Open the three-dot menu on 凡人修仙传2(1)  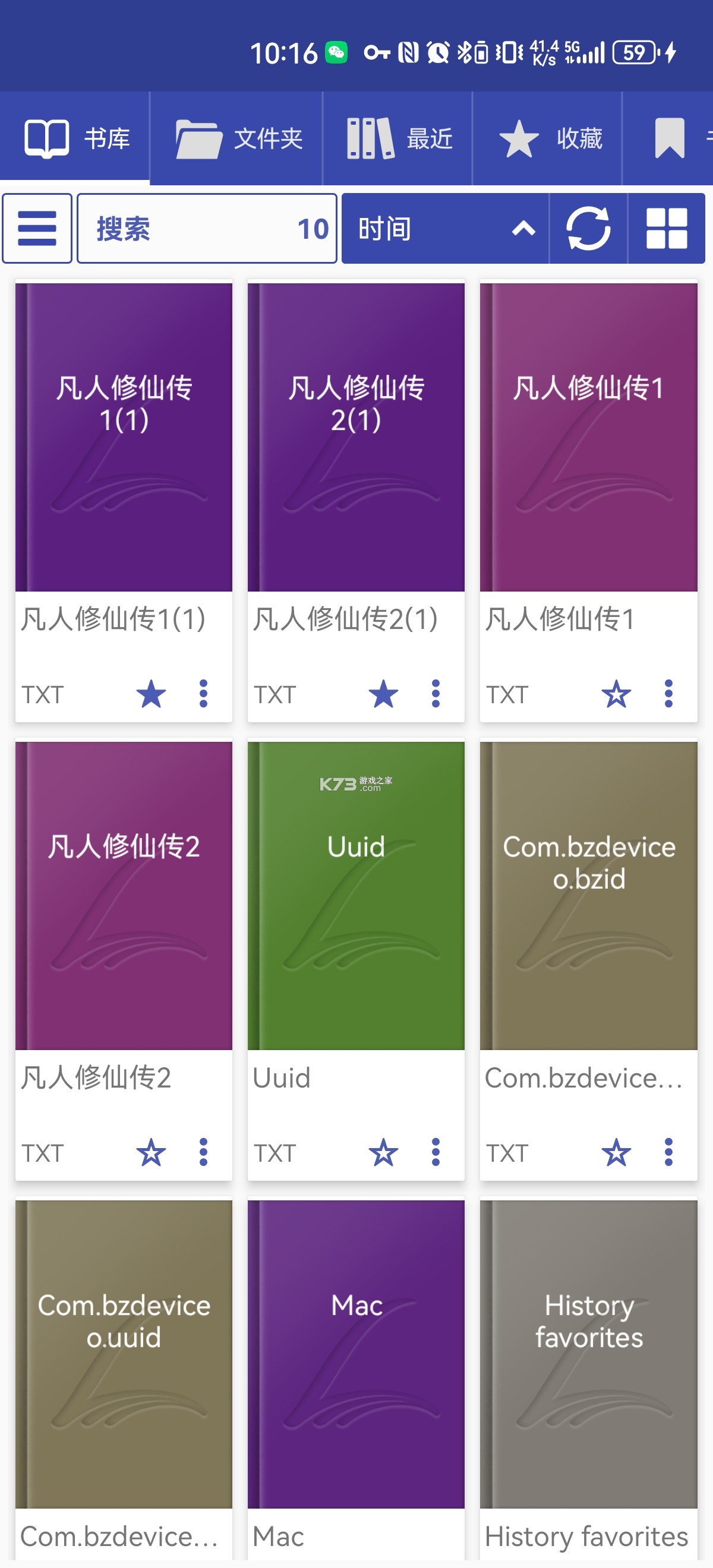435,694
